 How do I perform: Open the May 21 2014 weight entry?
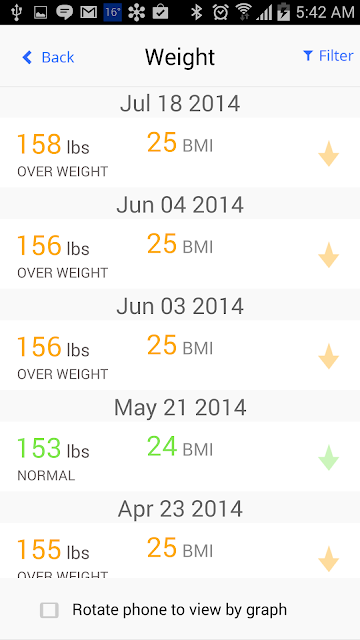point(180,456)
